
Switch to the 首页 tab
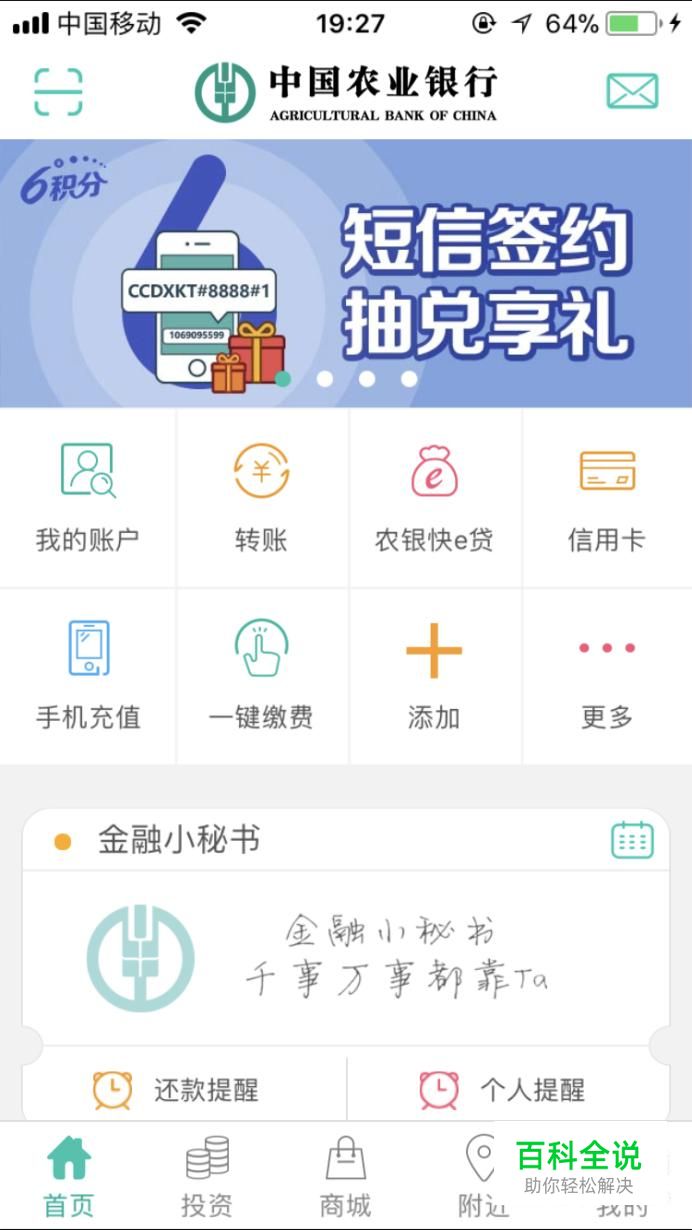(x=69, y=1177)
